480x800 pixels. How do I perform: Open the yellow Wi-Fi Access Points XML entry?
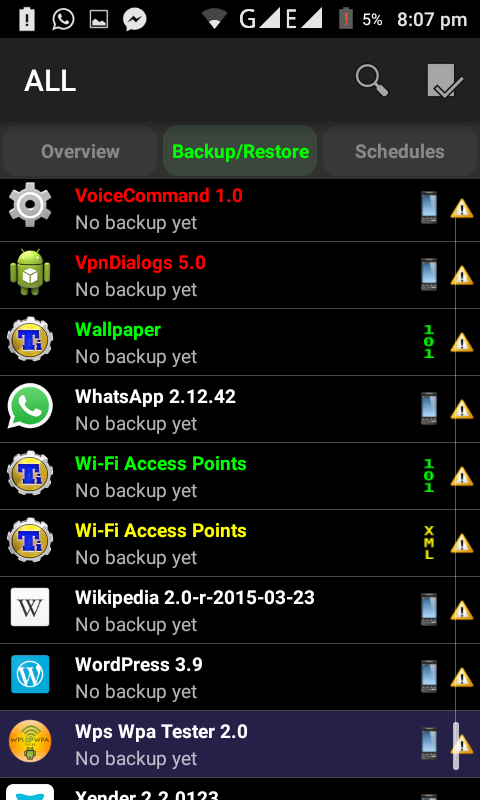240,543
